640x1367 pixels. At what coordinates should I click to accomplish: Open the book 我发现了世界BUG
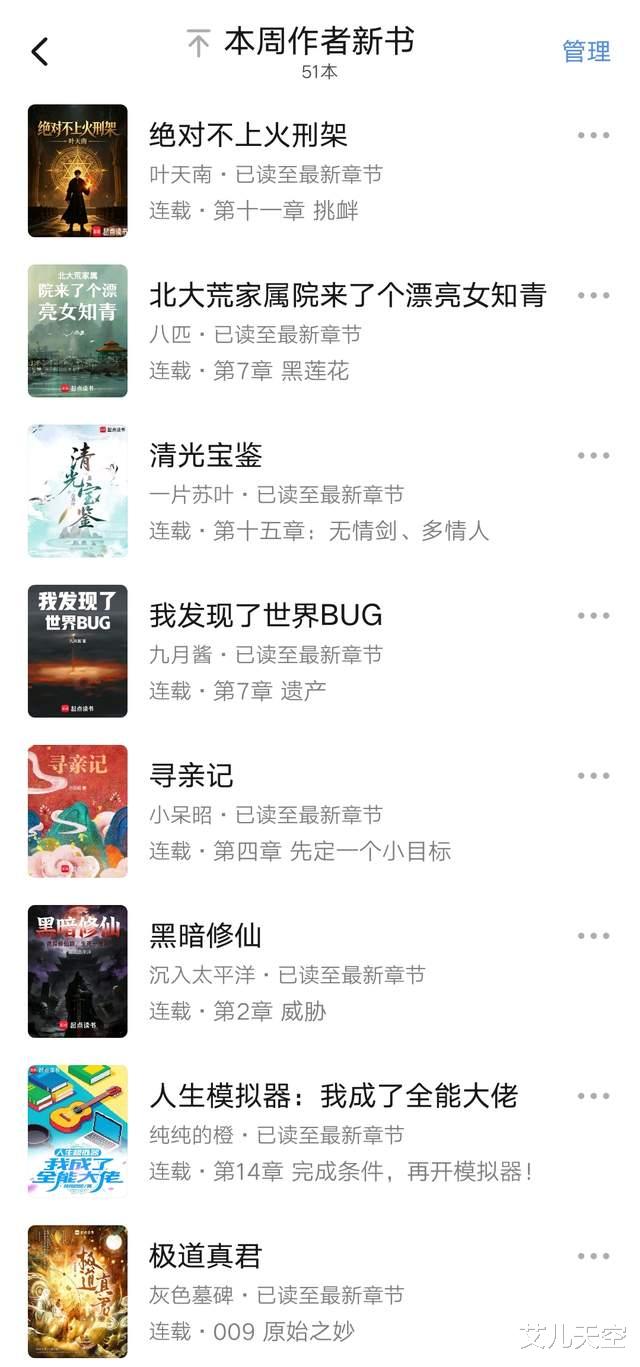pos(266,615)
